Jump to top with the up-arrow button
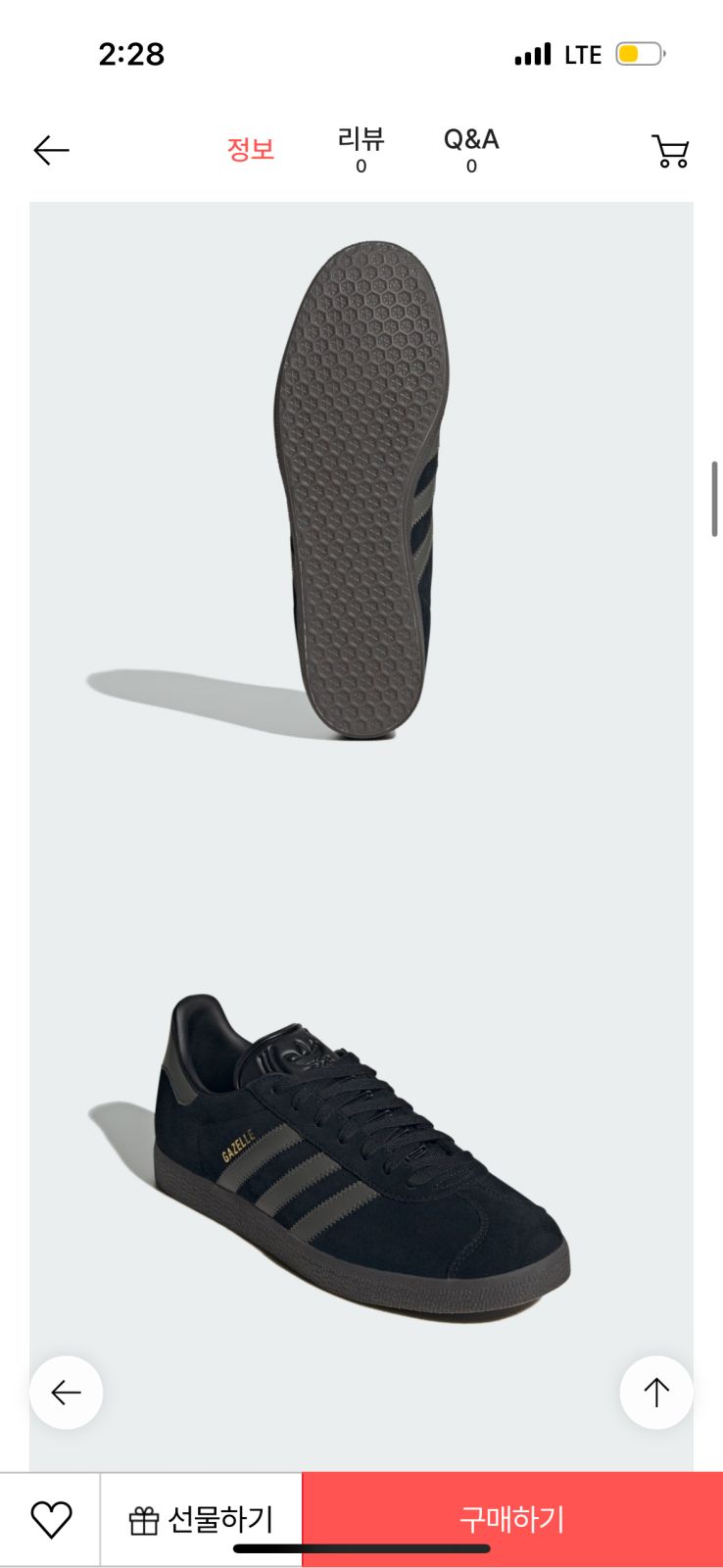This screenshot has width=723, height=1568. point(656,1393)
